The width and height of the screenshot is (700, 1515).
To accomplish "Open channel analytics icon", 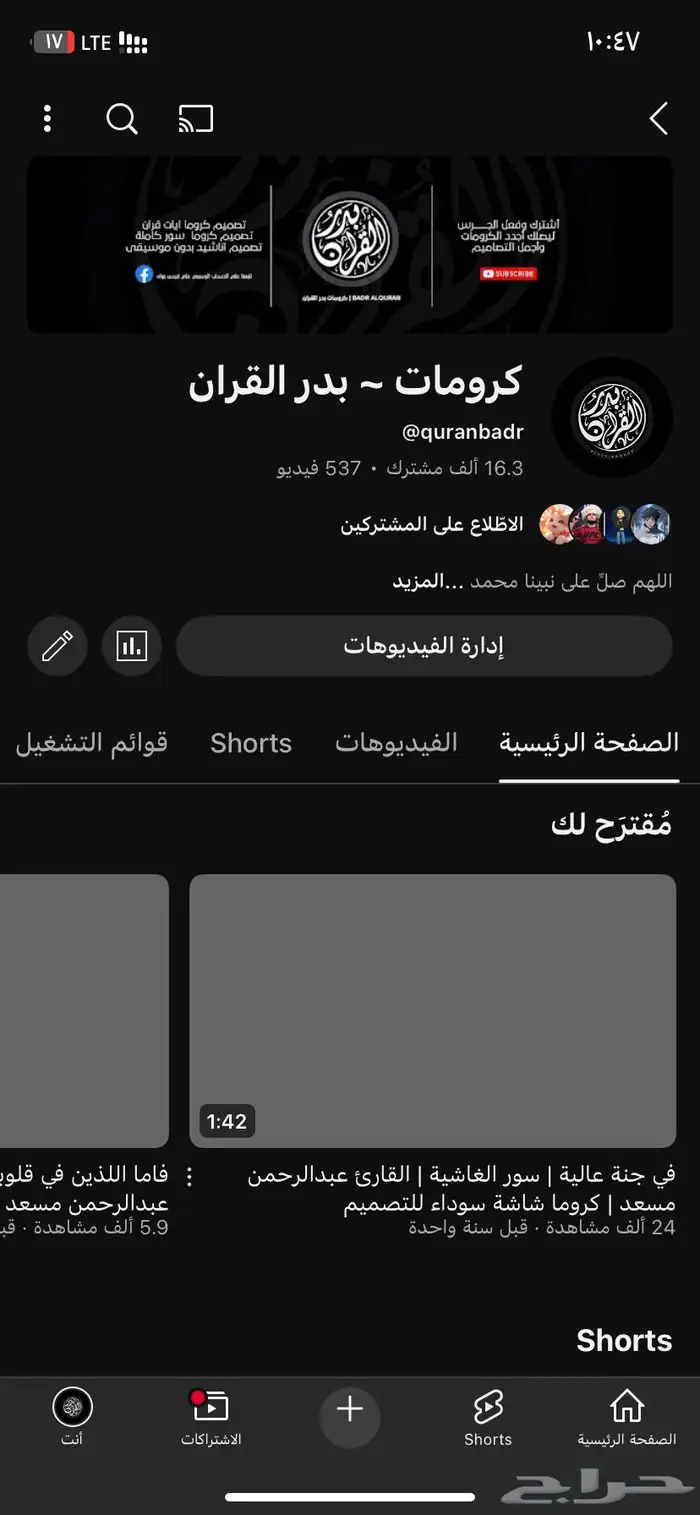I will pyautogui.click(x=131, y=646).
